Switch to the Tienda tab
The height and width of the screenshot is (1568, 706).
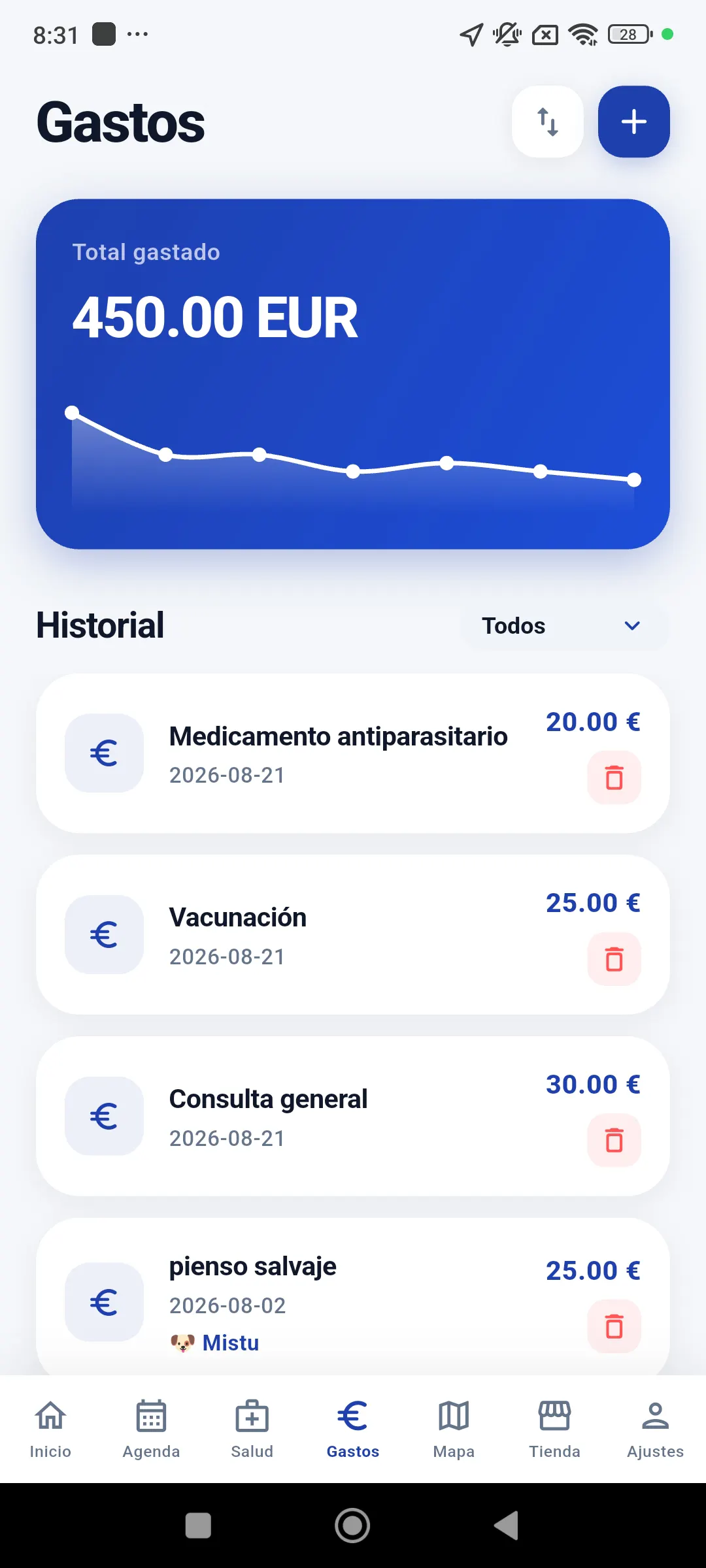pos(554,1429)
